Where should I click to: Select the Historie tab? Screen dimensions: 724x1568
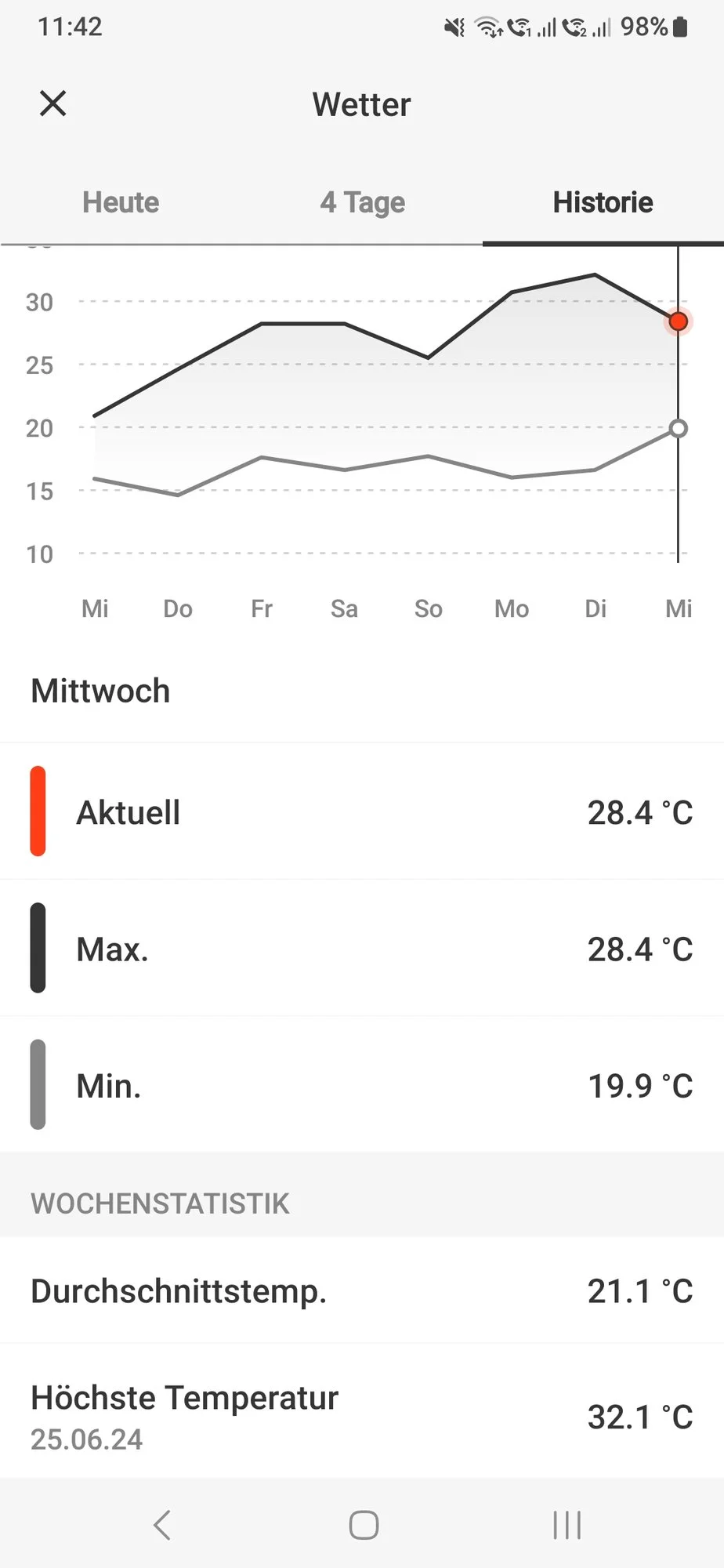603,202
